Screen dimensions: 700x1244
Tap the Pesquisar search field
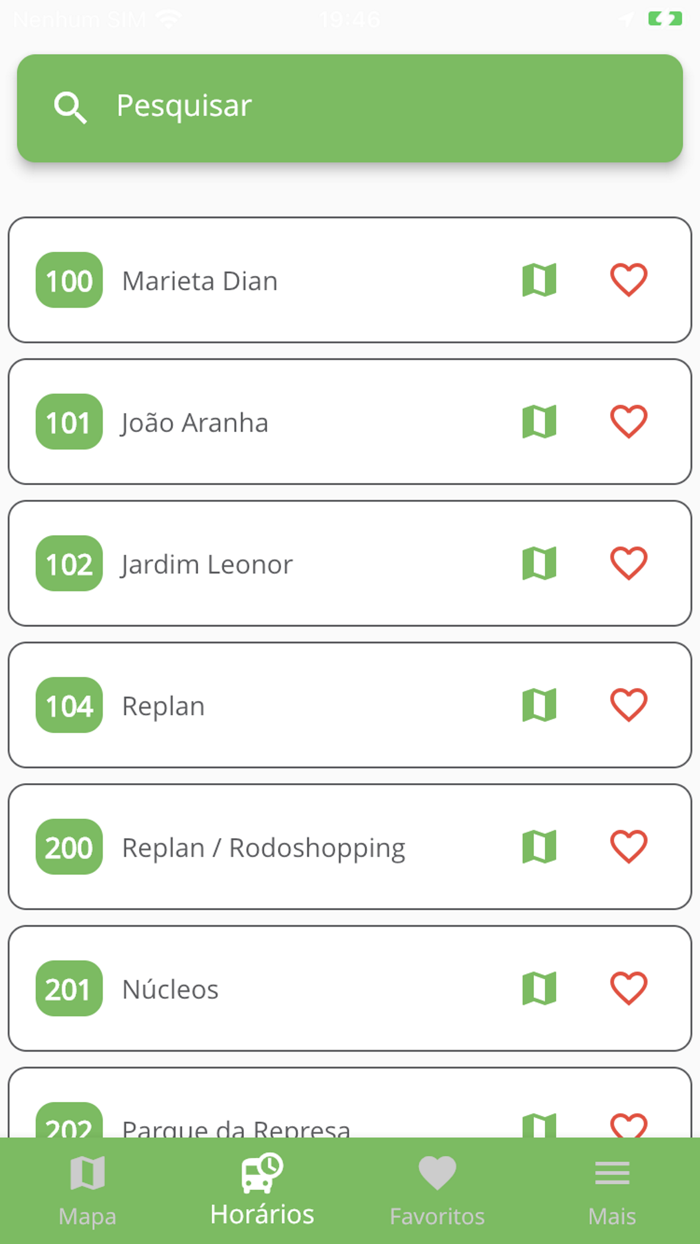(x=350, y=108)
